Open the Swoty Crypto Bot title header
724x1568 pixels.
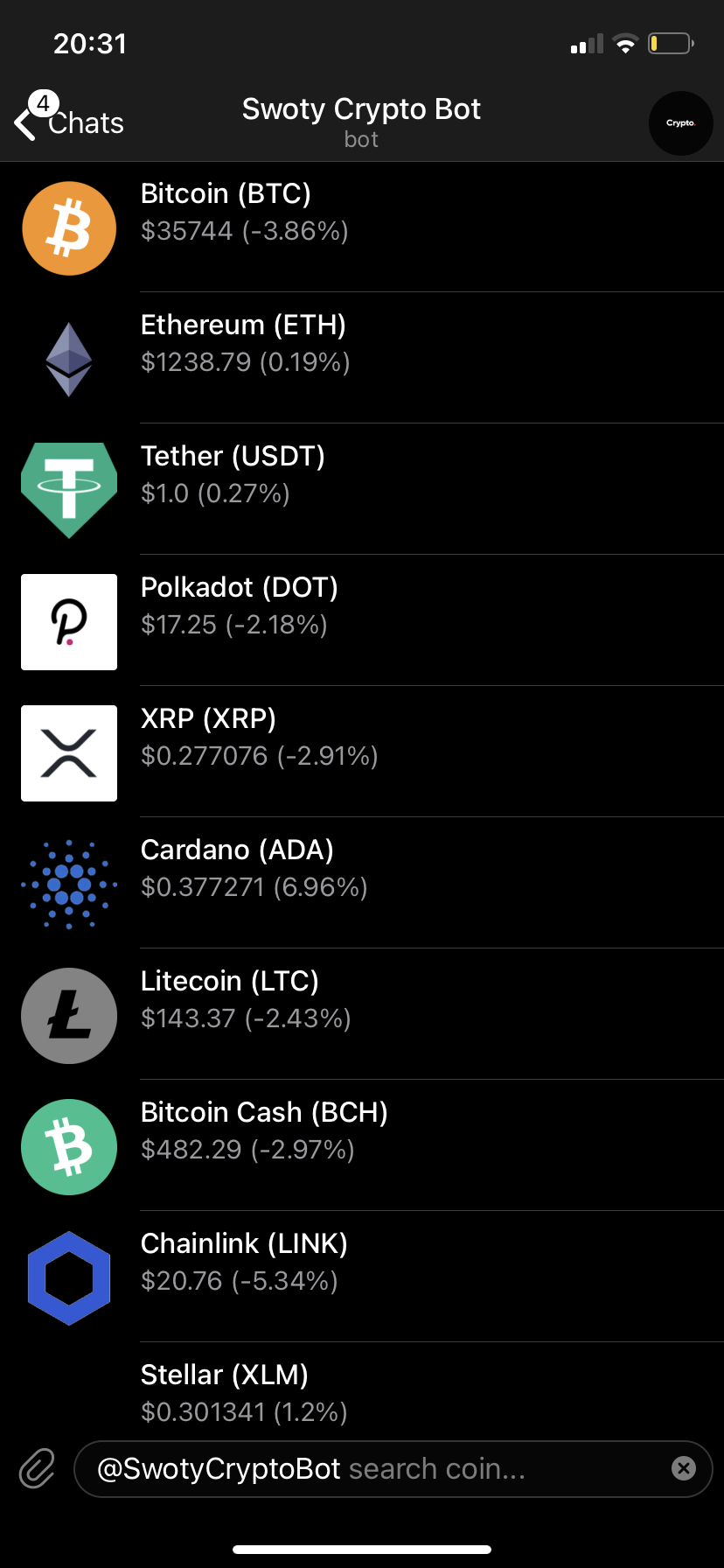(x=361, y=122)
